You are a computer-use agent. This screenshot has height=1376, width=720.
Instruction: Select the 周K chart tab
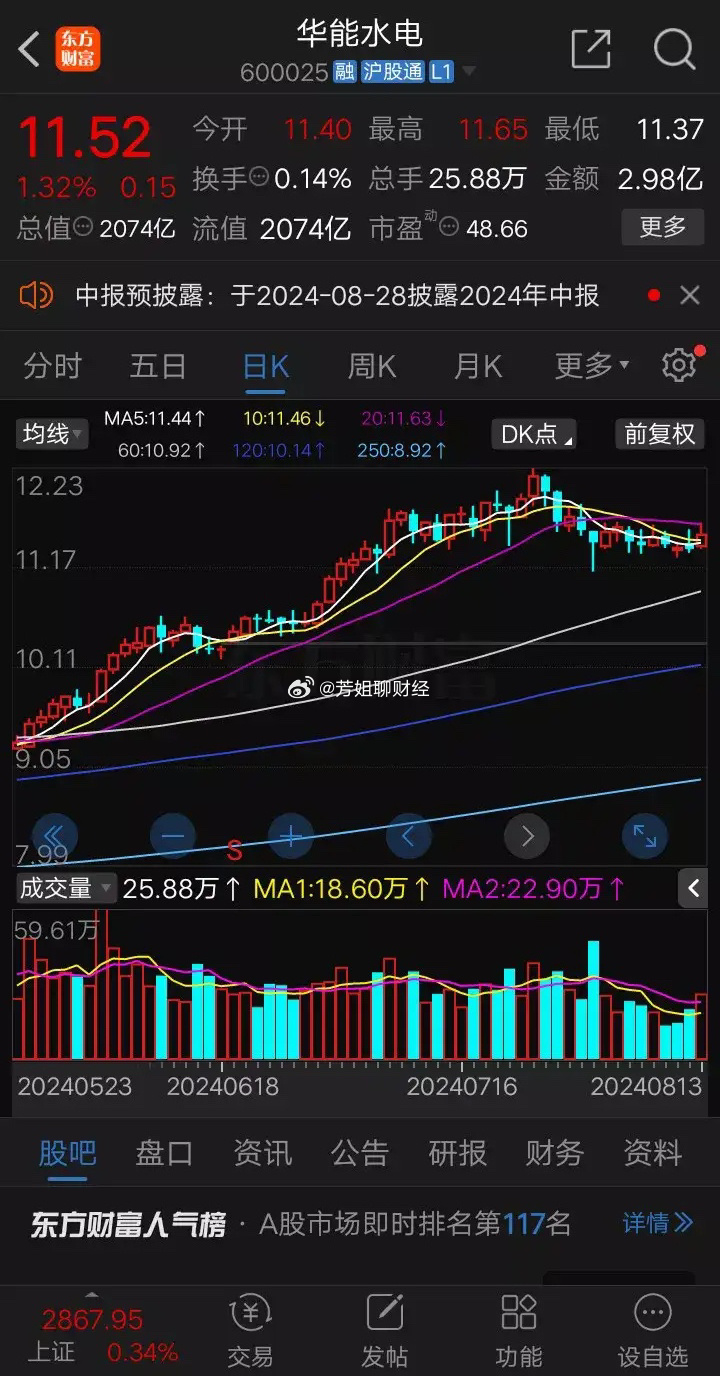[x=372, y=366]
